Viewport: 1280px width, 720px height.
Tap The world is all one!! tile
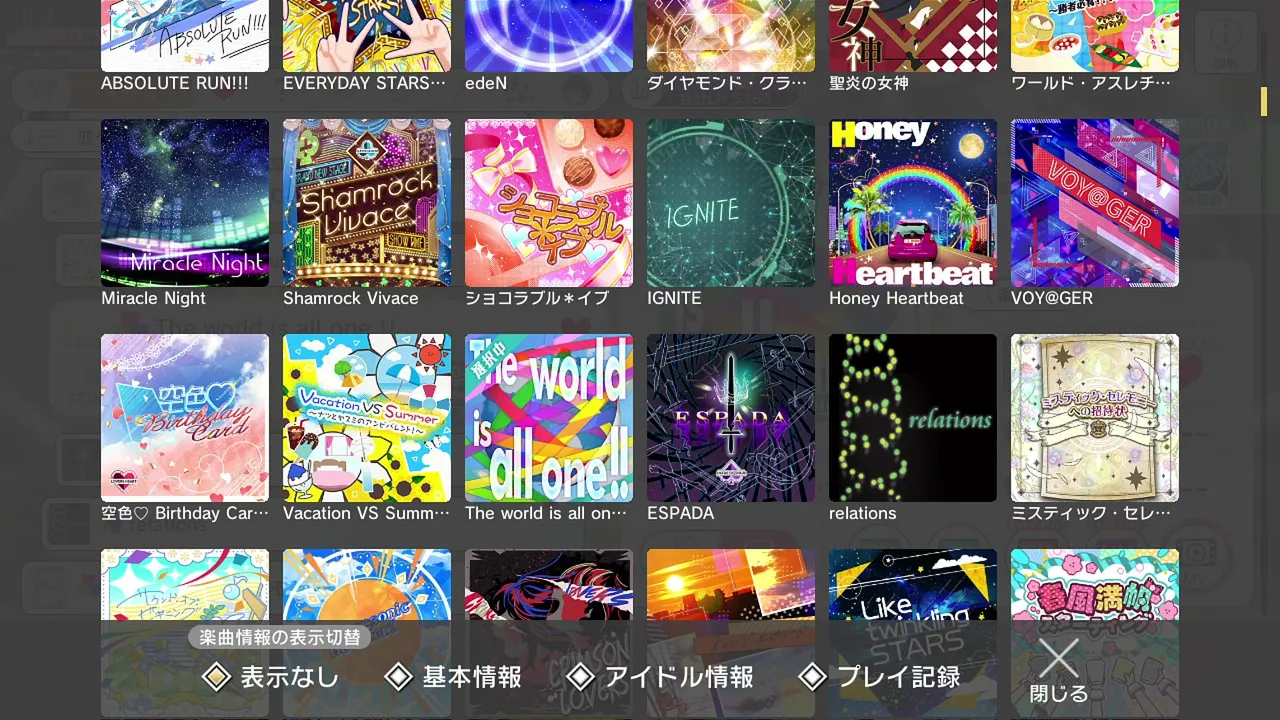[x=549, y=418]
